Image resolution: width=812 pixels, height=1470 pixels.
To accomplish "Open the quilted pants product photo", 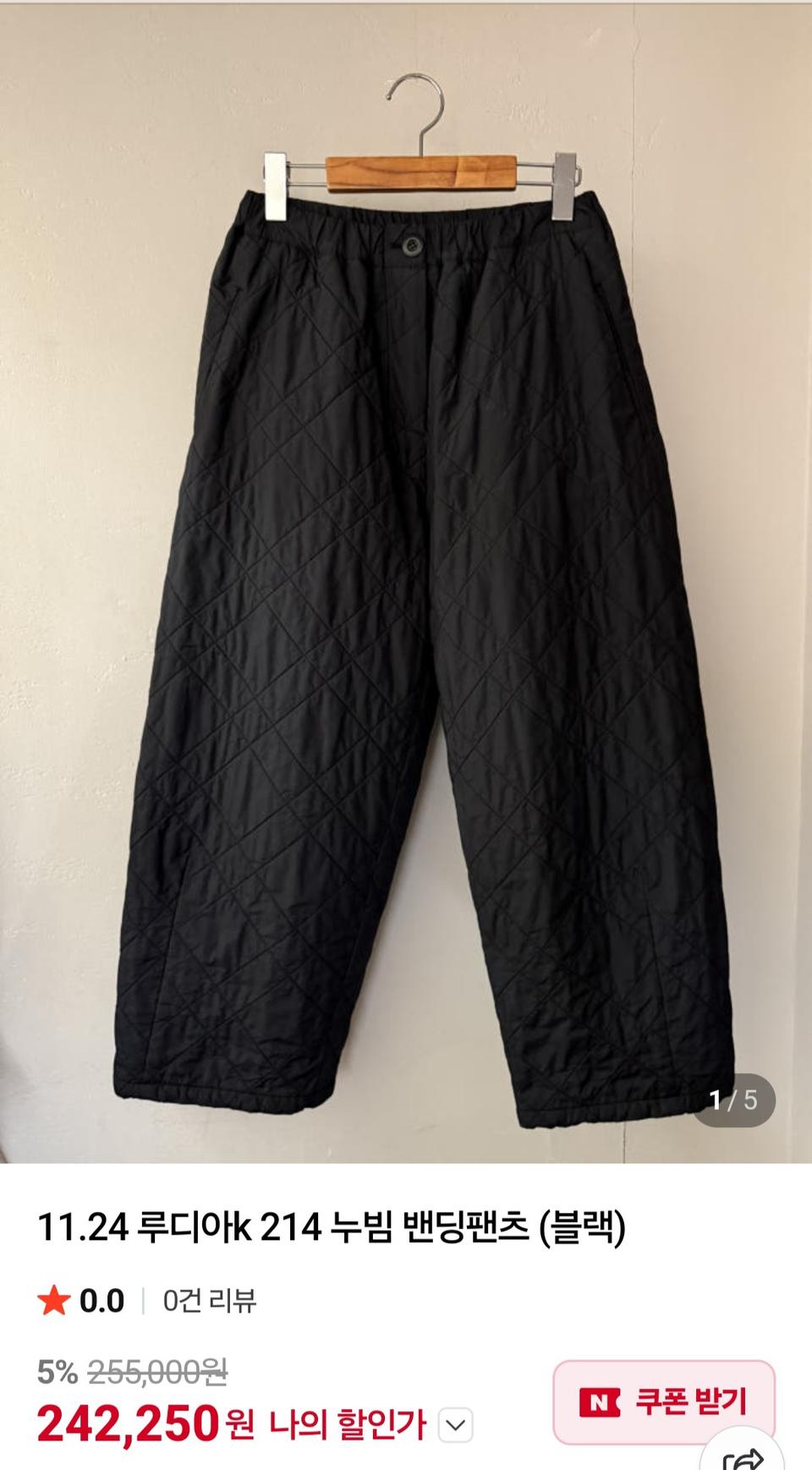I will pyautogui.click(x=406, y=592).
